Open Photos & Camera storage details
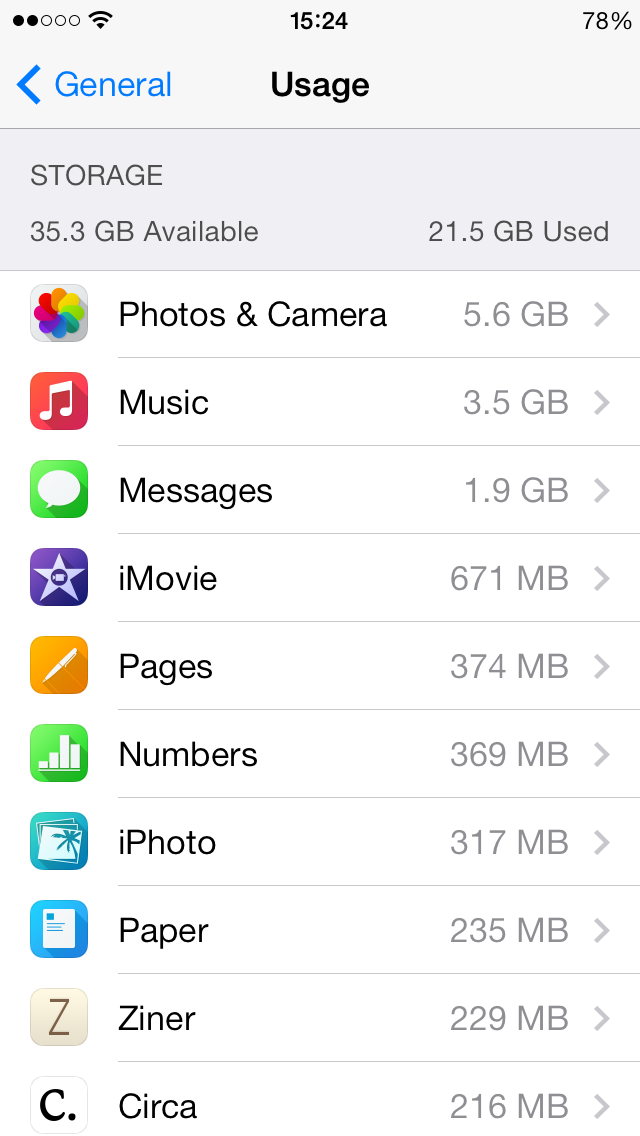The height and width of the screenshot is (1136, 640). tap(320, 315)
